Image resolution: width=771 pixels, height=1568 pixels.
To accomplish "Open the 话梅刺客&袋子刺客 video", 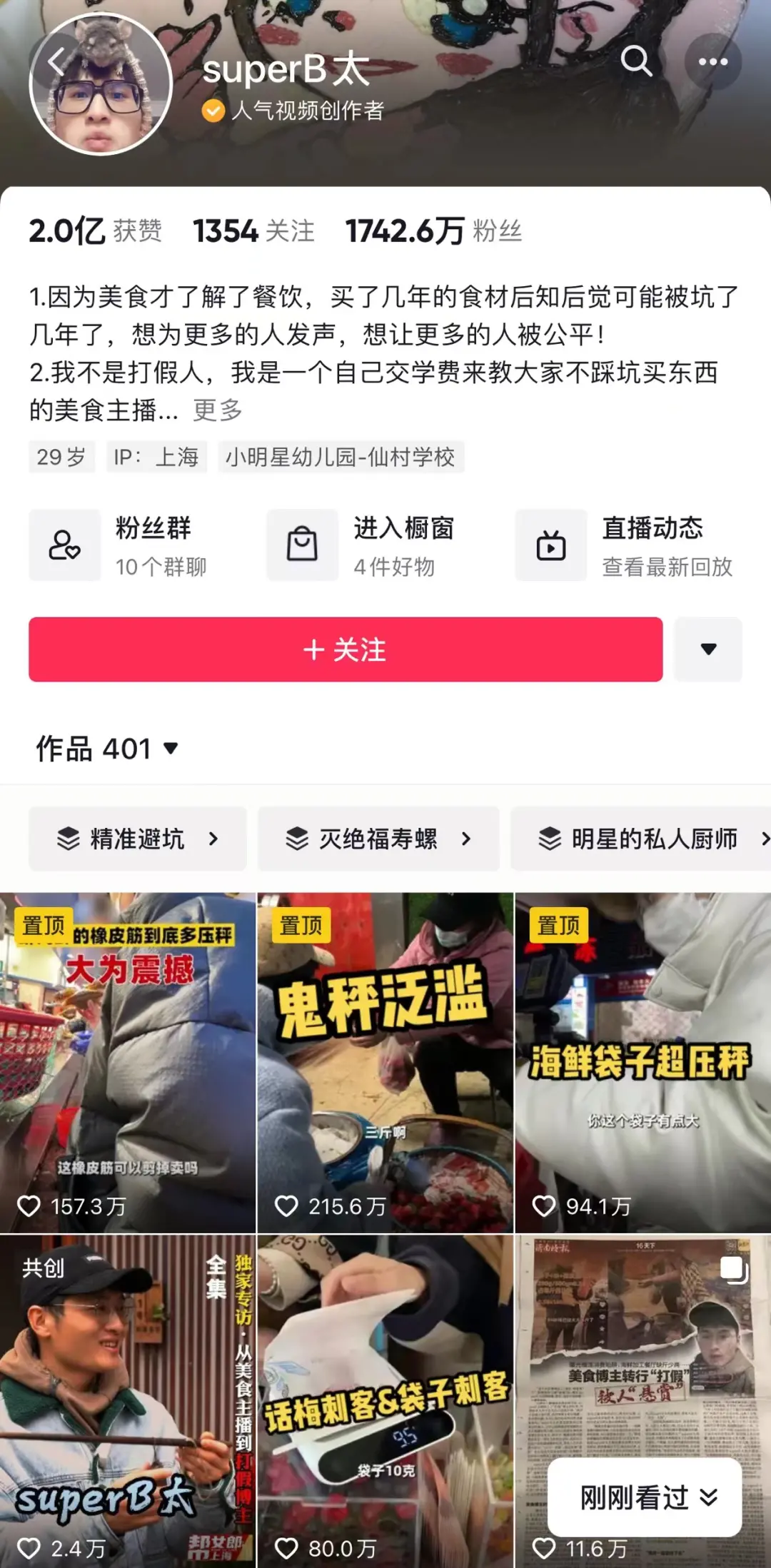I will click(385, 1402).
